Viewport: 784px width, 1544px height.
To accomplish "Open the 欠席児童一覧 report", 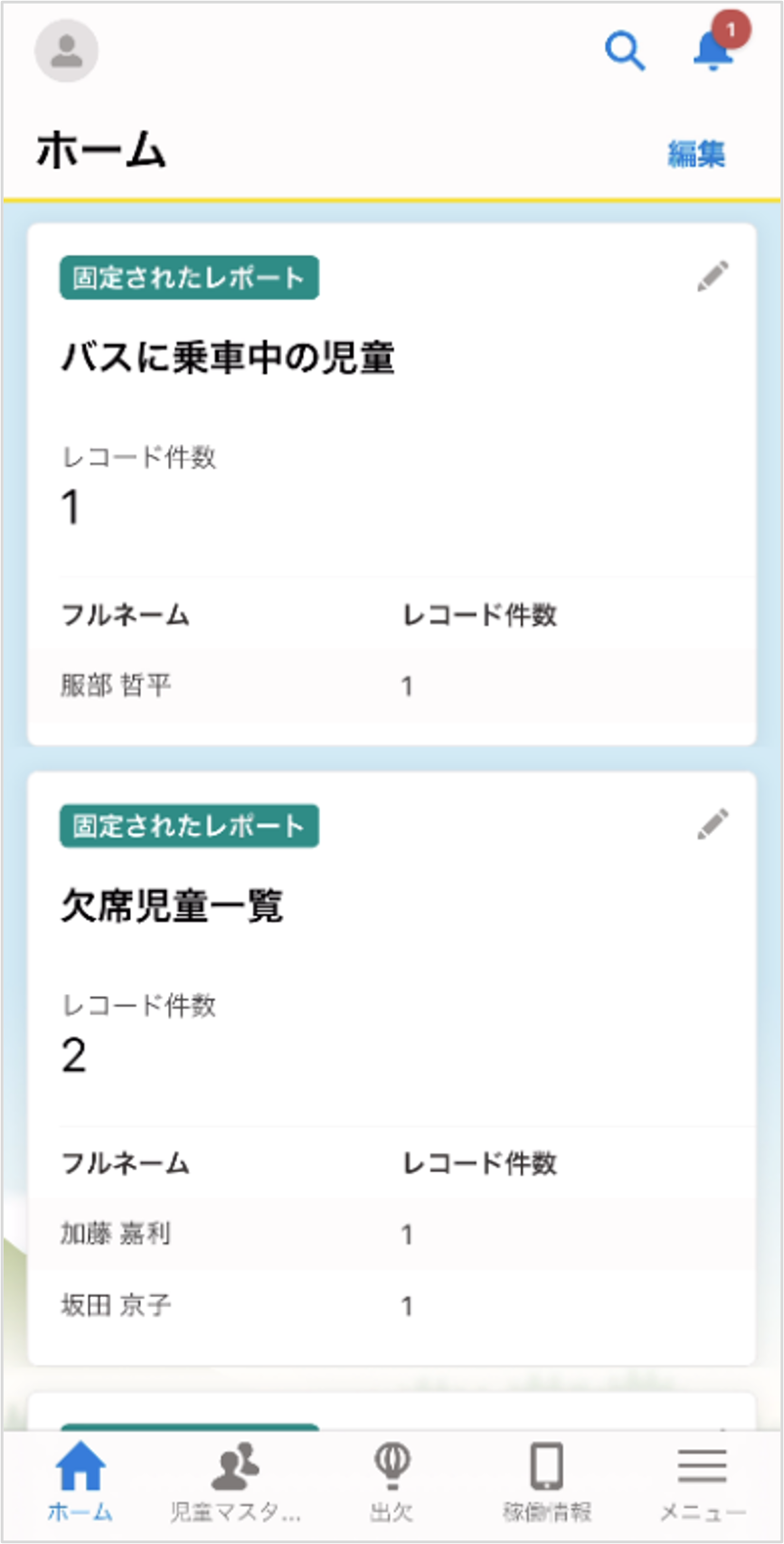I will coord(172,905).
